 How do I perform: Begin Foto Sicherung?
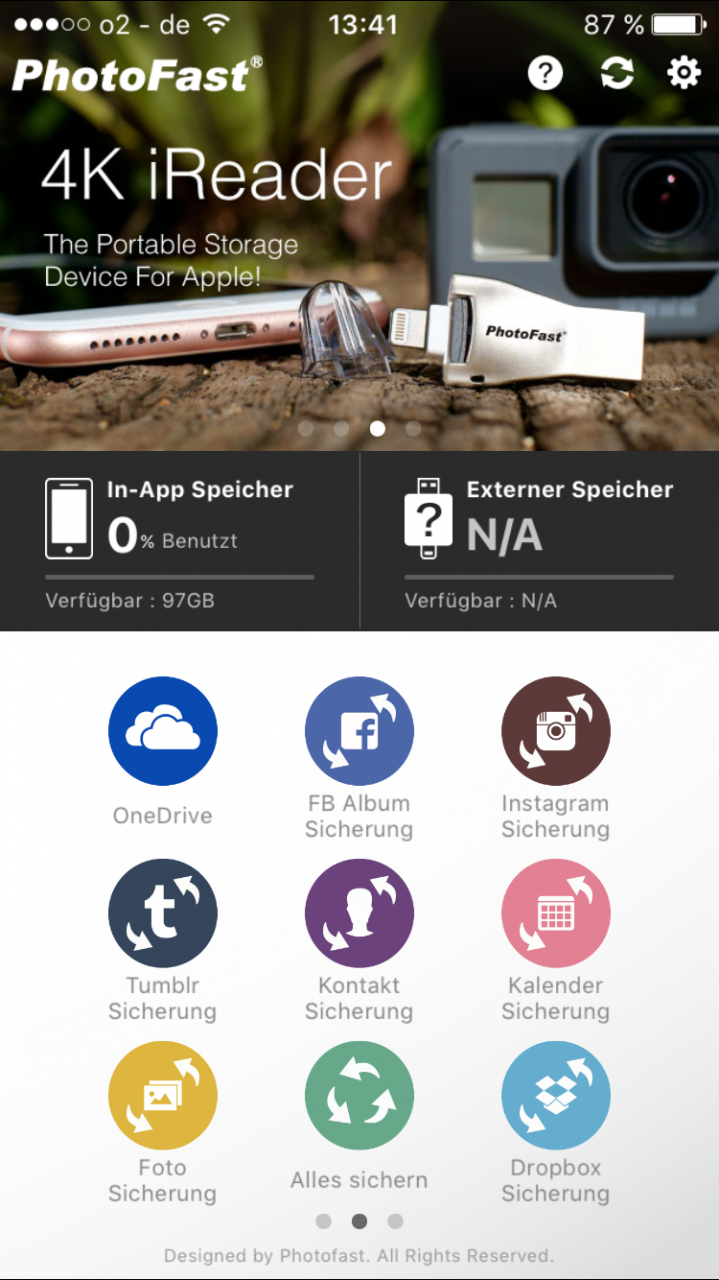pos(162,1095)
